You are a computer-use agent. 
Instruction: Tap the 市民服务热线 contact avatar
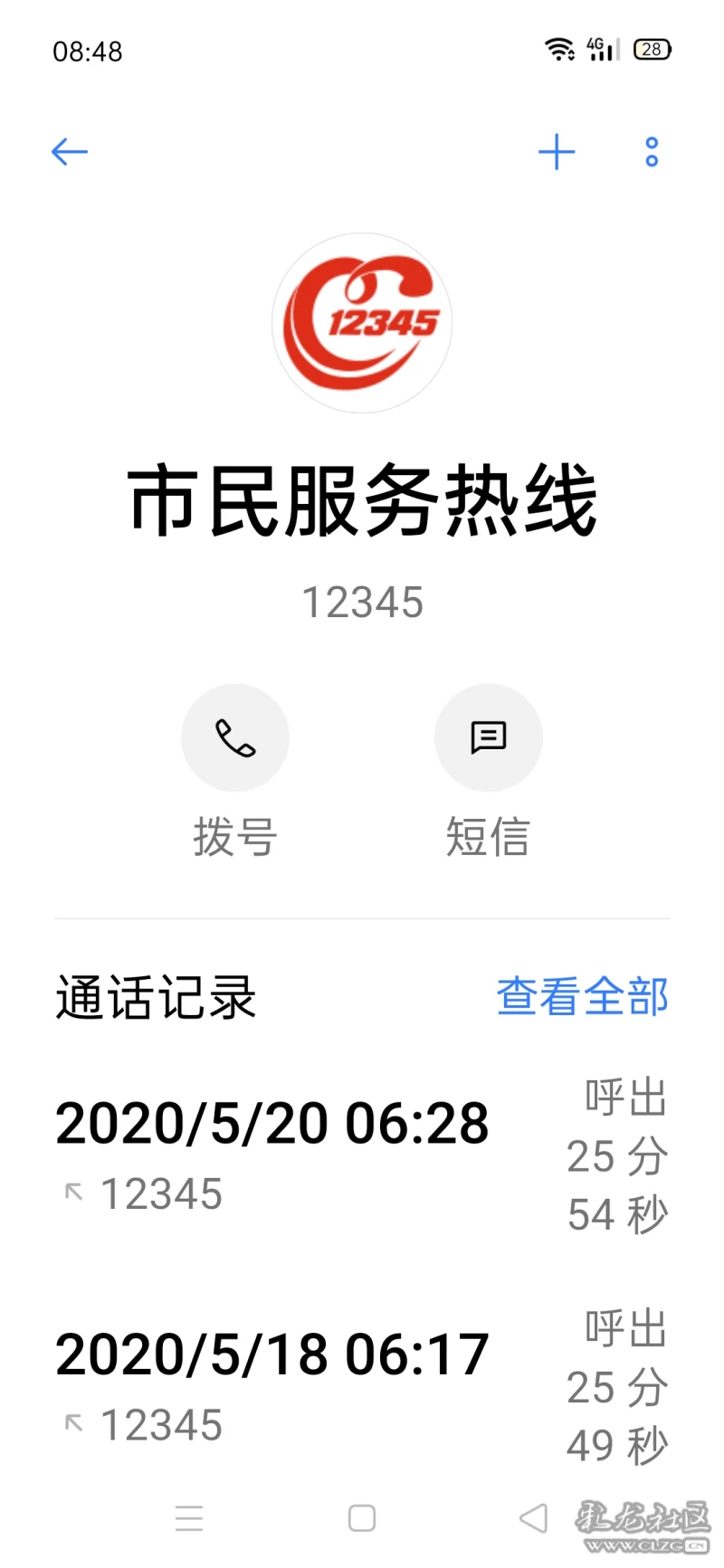click(362, 323)
